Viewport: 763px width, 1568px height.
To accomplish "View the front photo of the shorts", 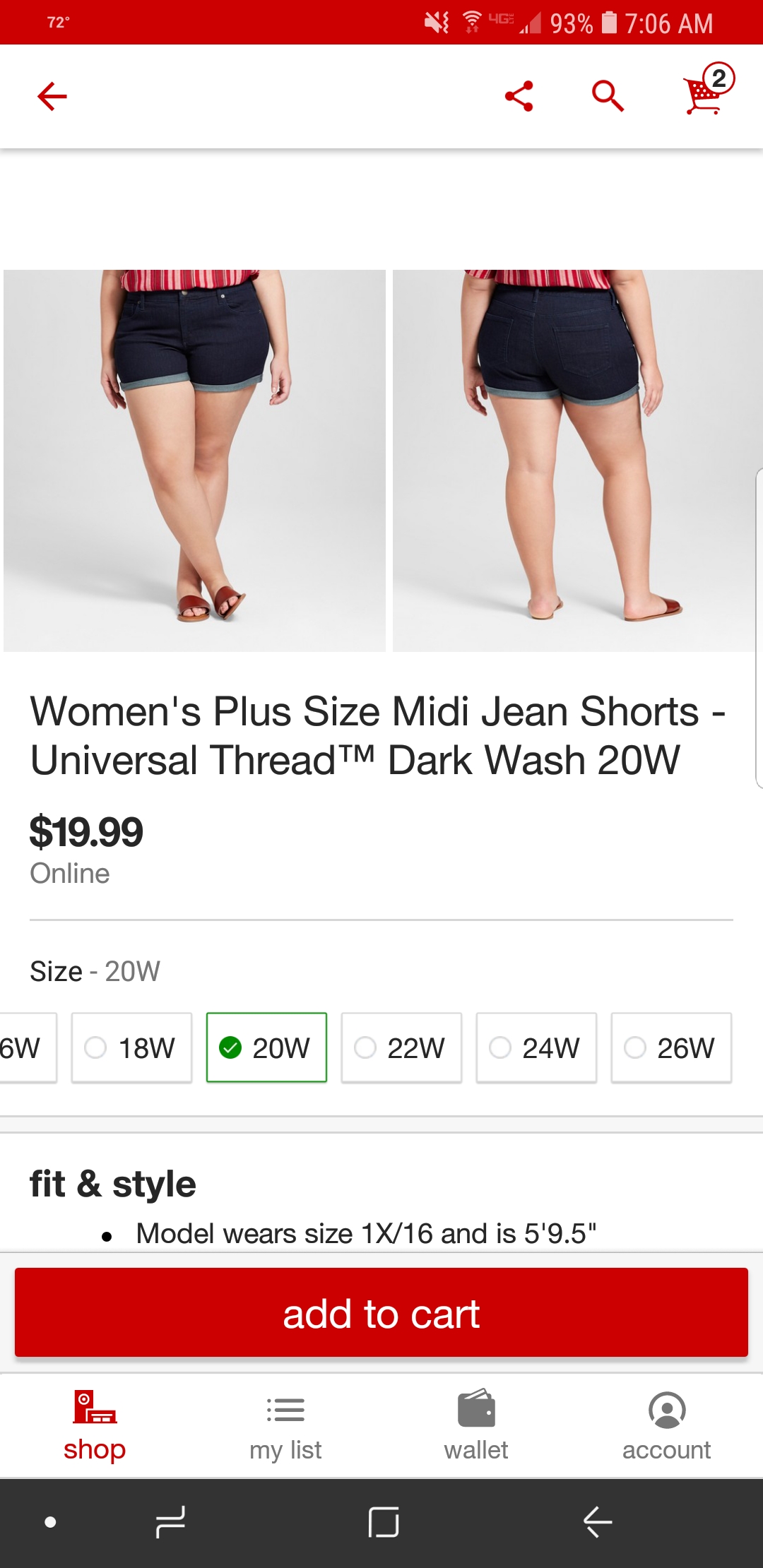I will 194,461.
